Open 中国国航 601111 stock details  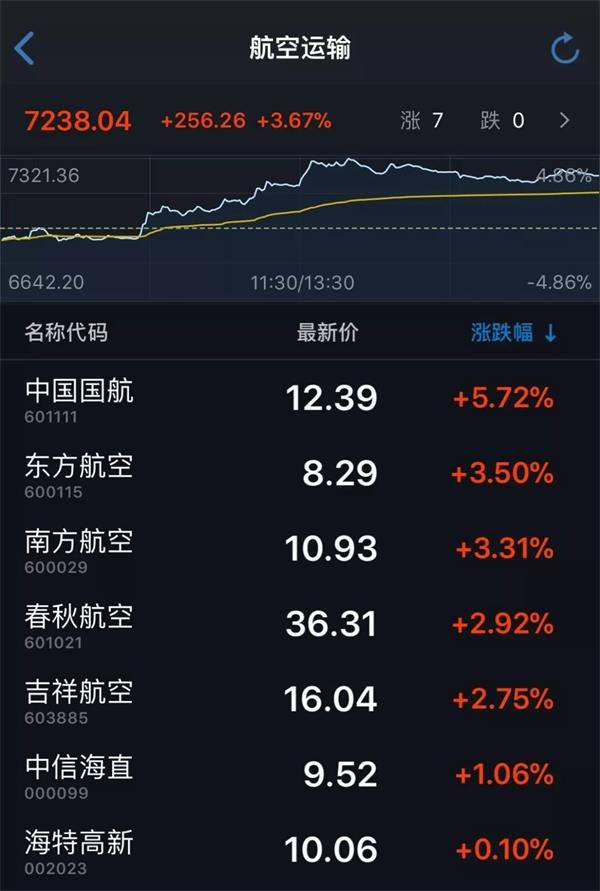point(300,398)
